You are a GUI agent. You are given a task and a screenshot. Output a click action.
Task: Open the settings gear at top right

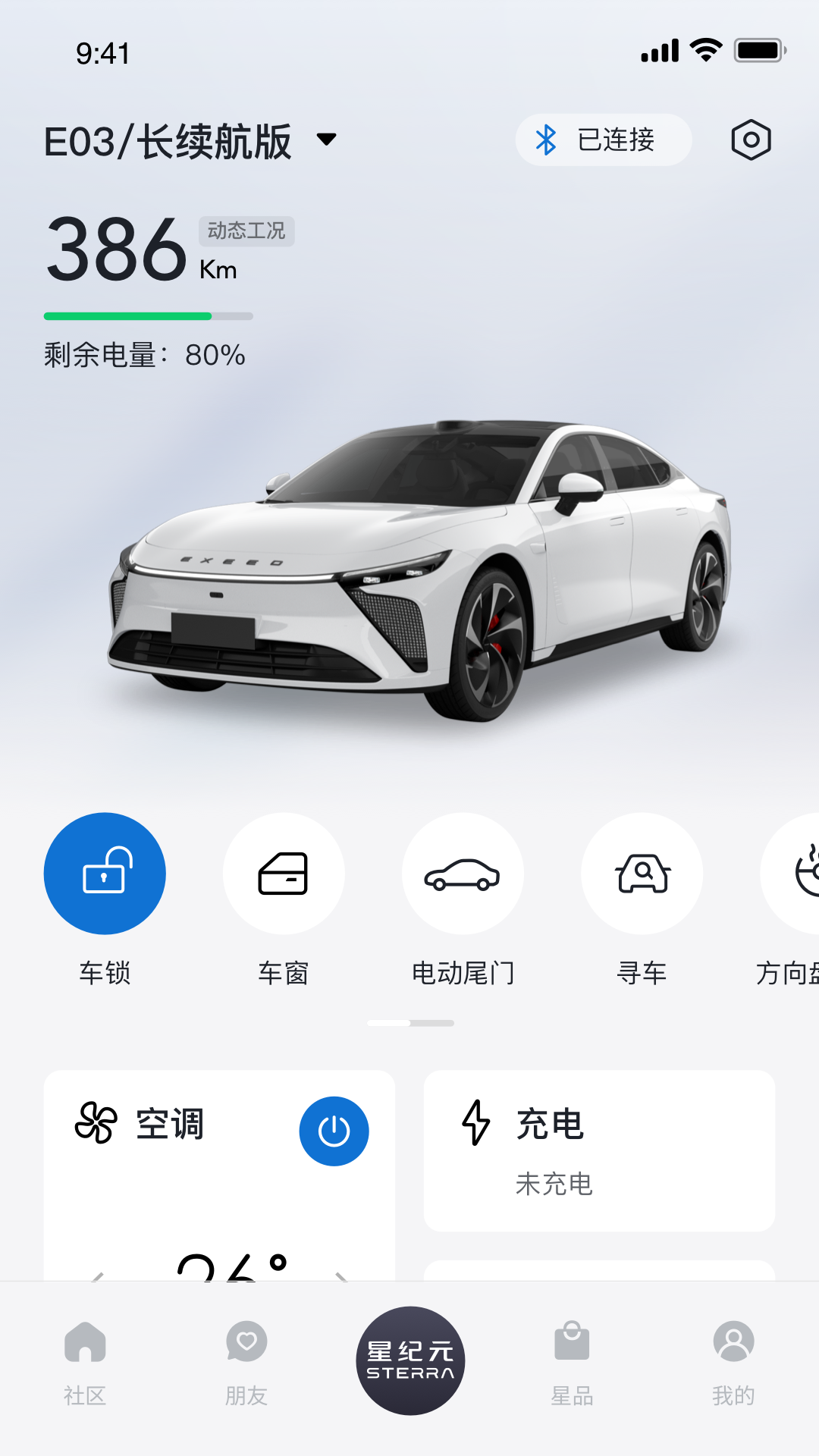(x=750, y=140)
